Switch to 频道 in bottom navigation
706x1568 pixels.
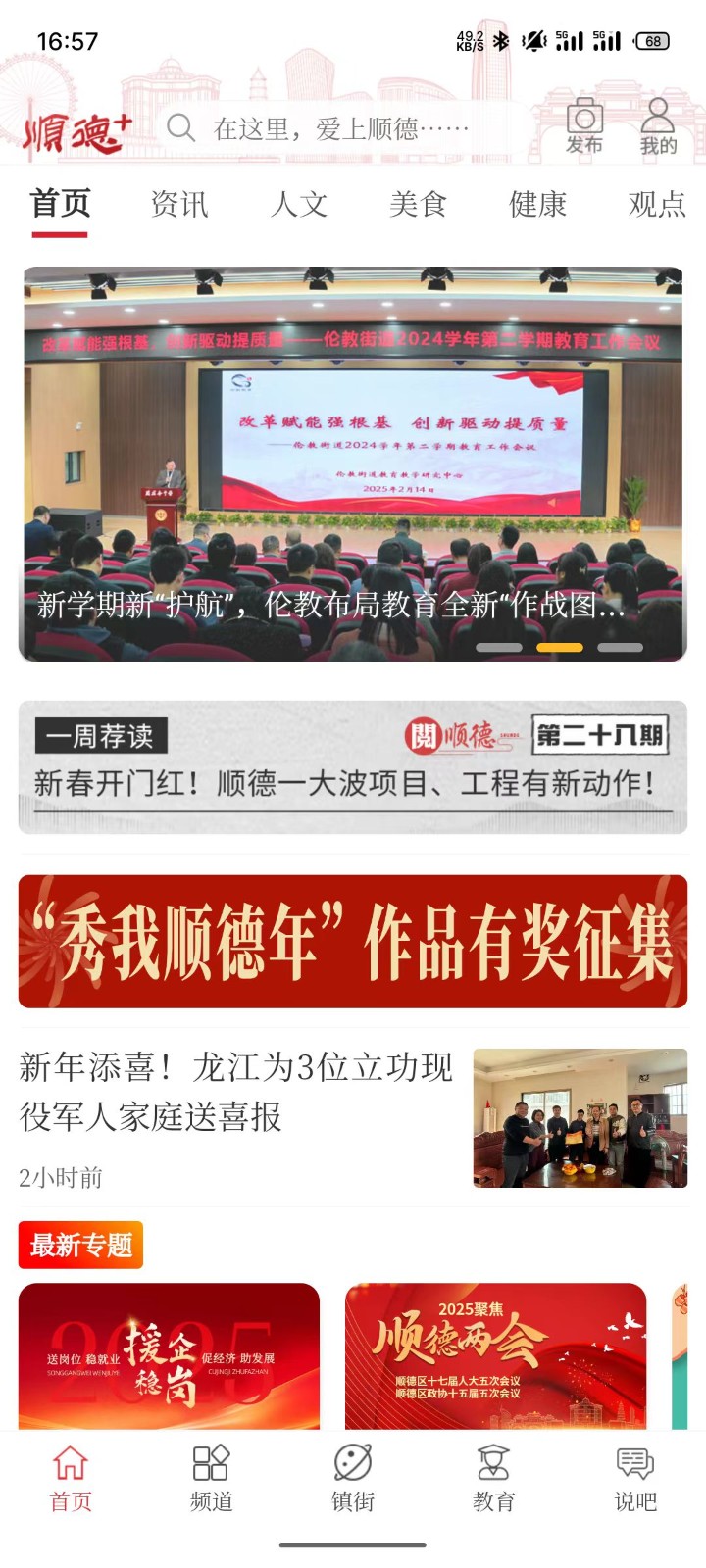(211, 1478)
